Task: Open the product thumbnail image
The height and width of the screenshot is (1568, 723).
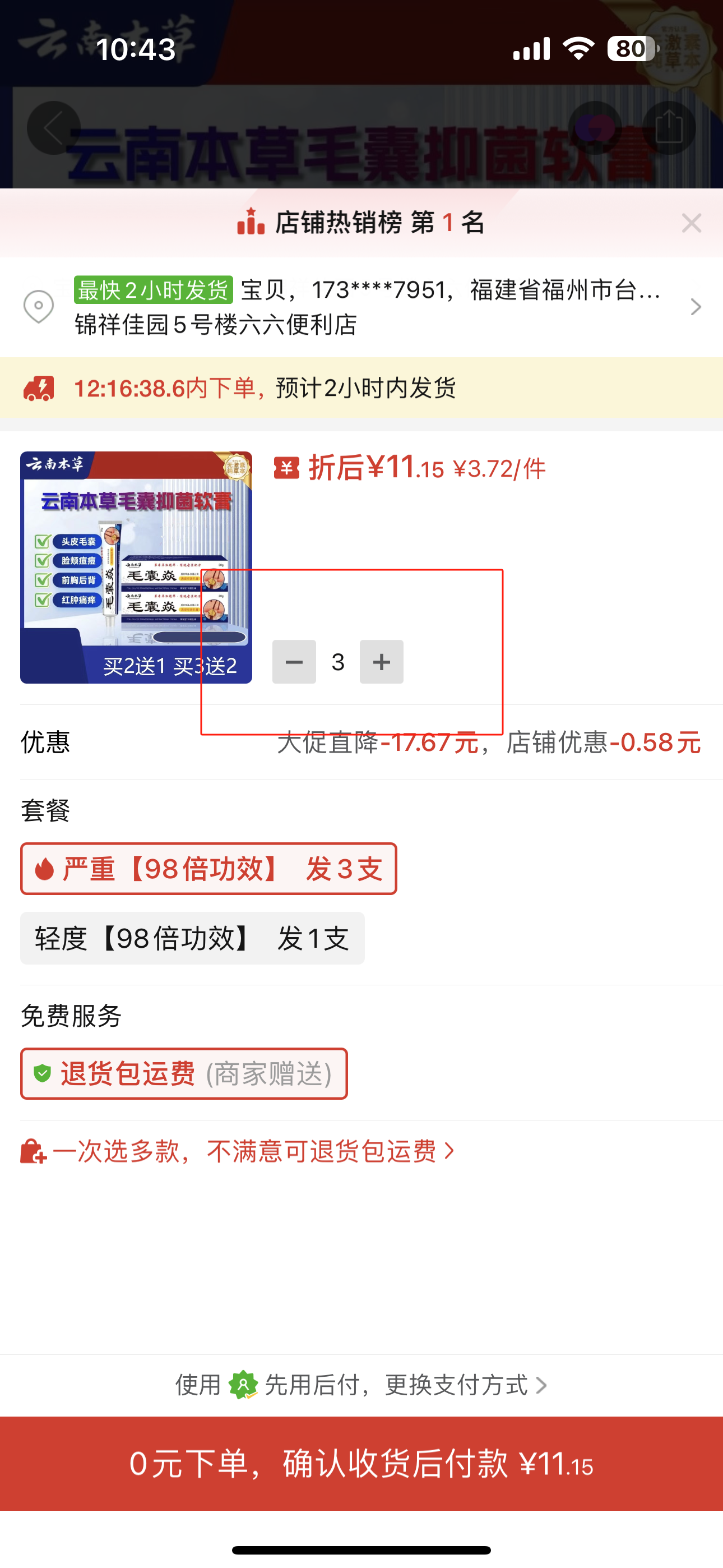Action: [136, 568]
